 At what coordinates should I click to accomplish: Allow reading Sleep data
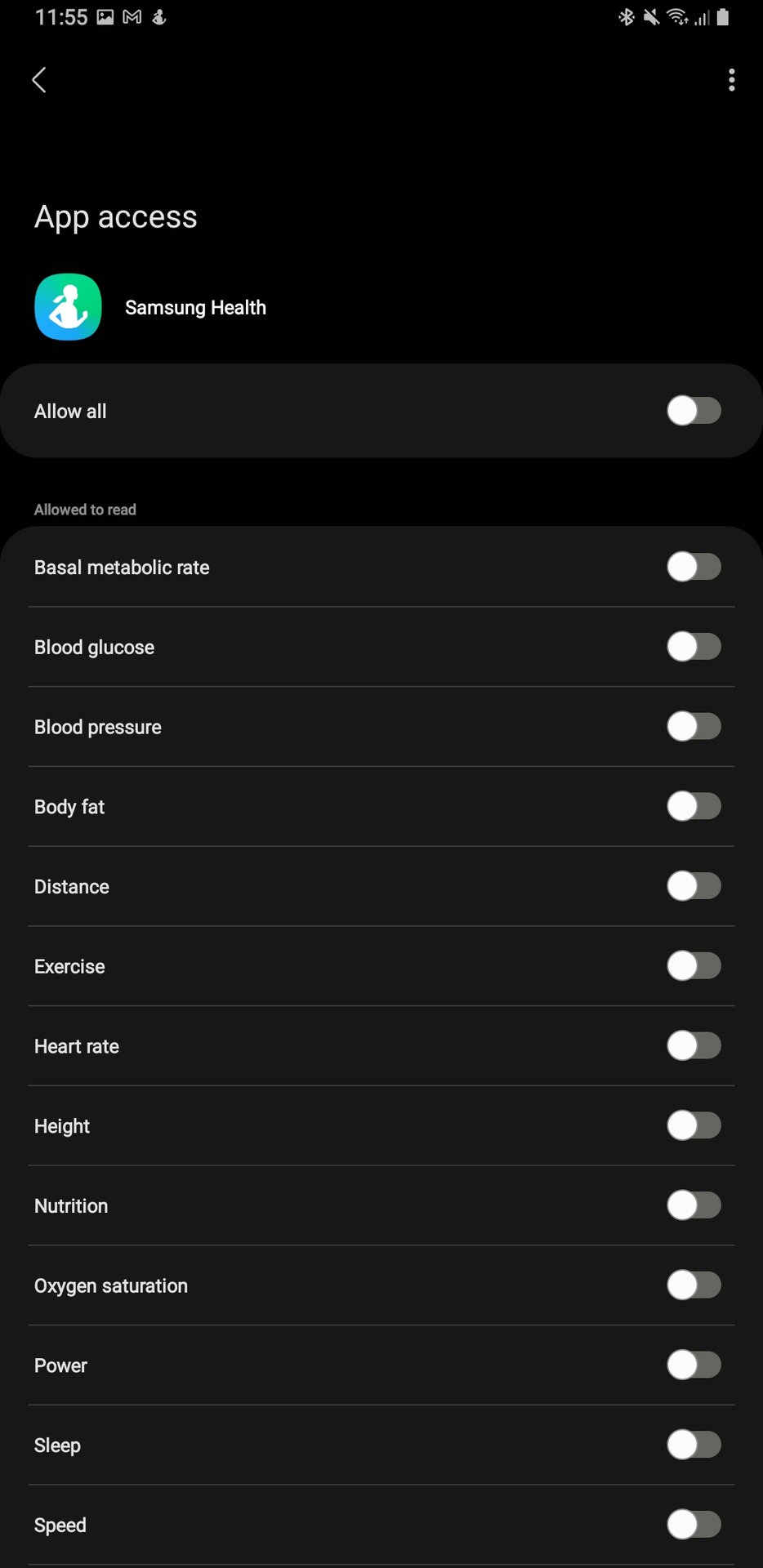tap(694, 1445)
